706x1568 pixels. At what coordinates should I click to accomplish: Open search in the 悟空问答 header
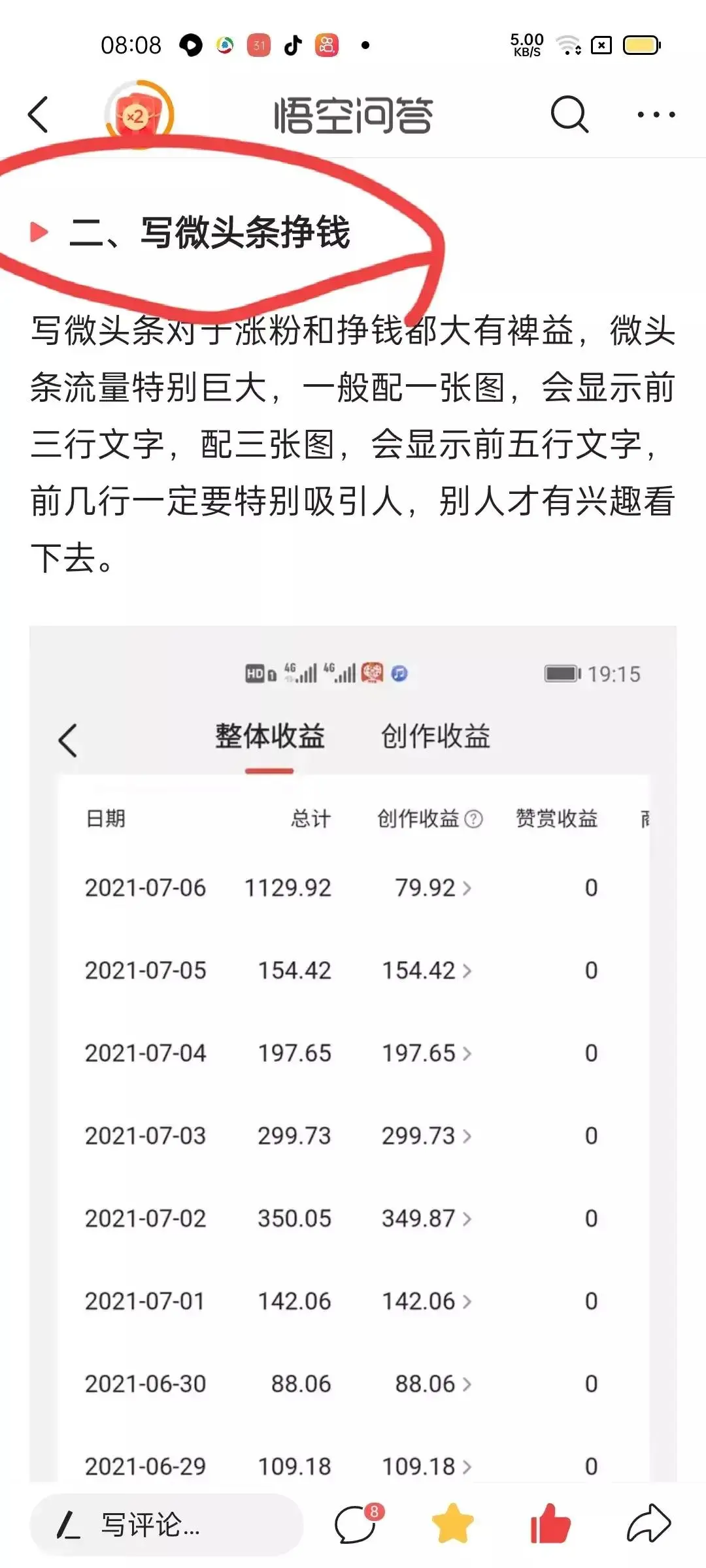click(569, 115)
